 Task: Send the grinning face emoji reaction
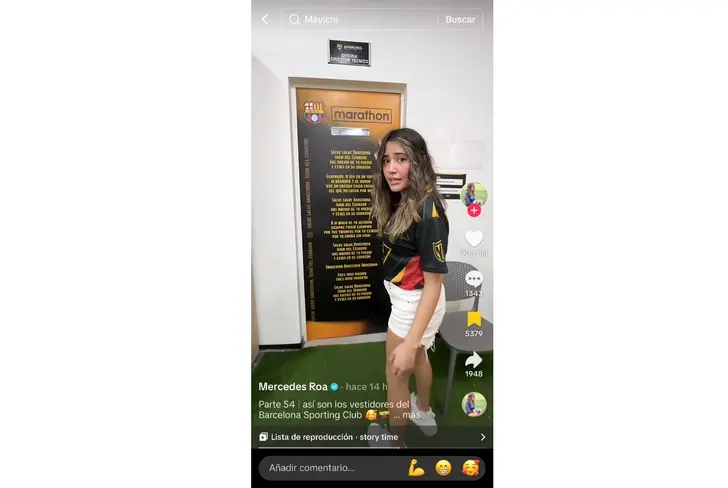[x=443, y=468]
